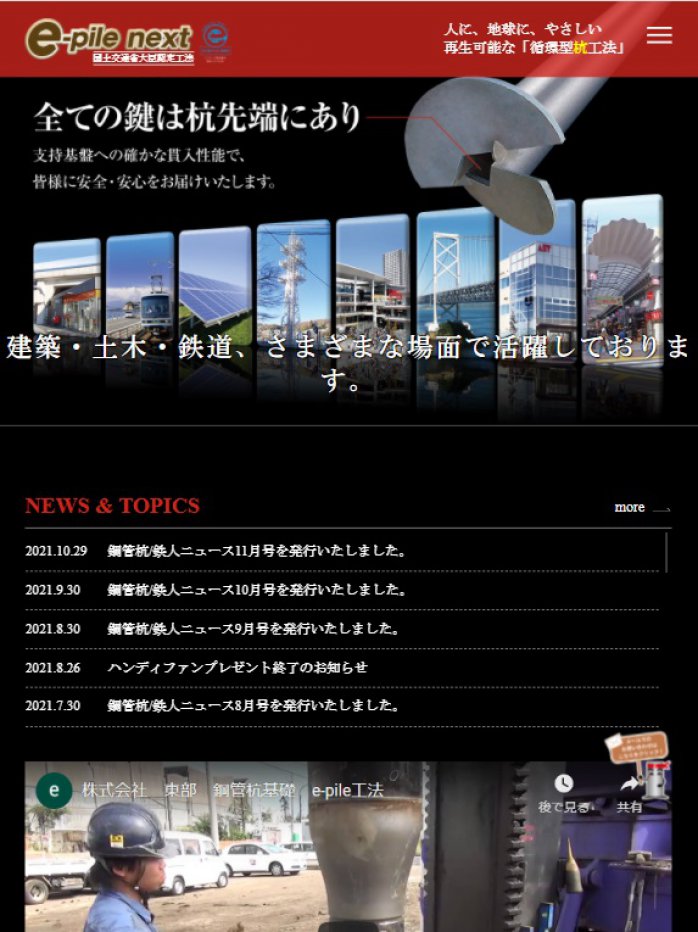Open the hamburger menu

(659, 35)
